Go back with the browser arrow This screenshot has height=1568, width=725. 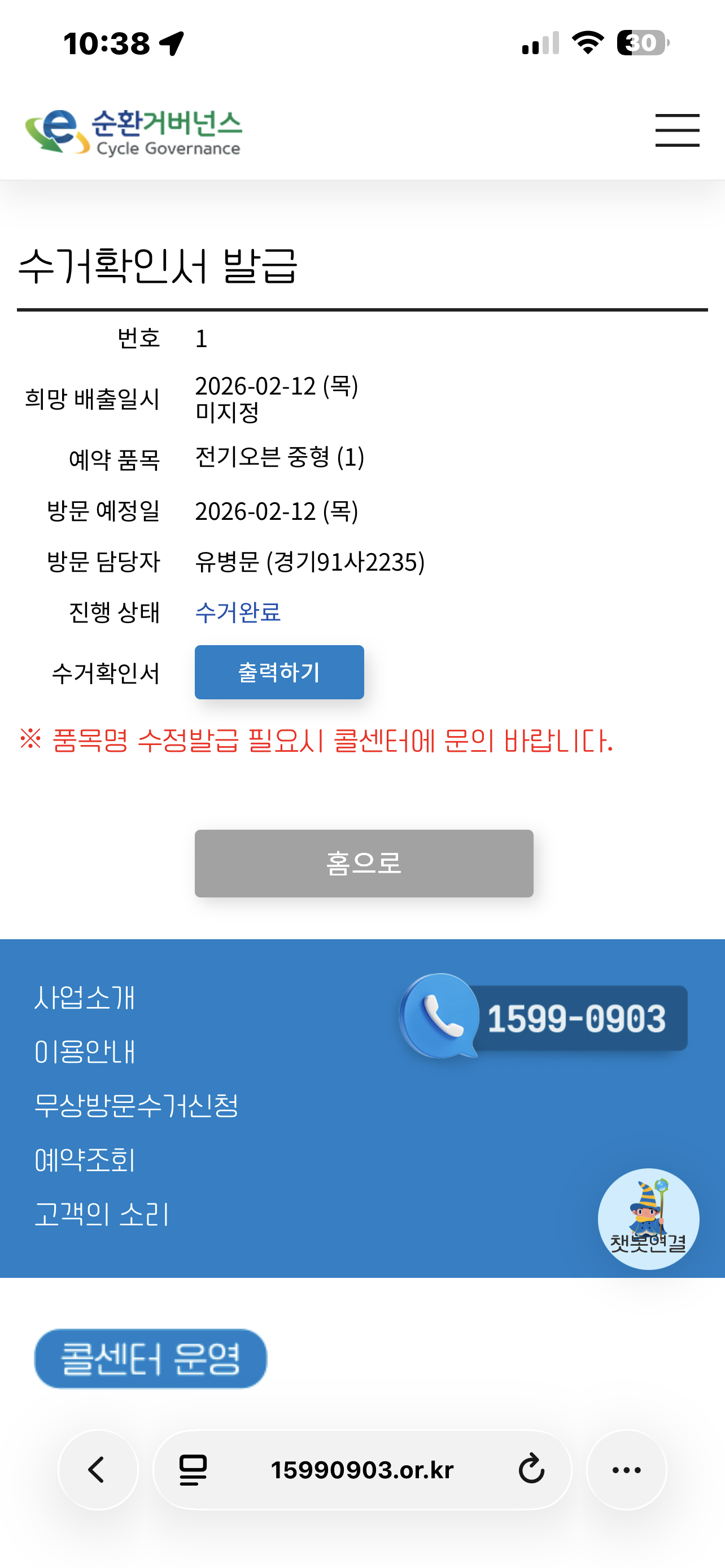click(x=97, y=1469)
